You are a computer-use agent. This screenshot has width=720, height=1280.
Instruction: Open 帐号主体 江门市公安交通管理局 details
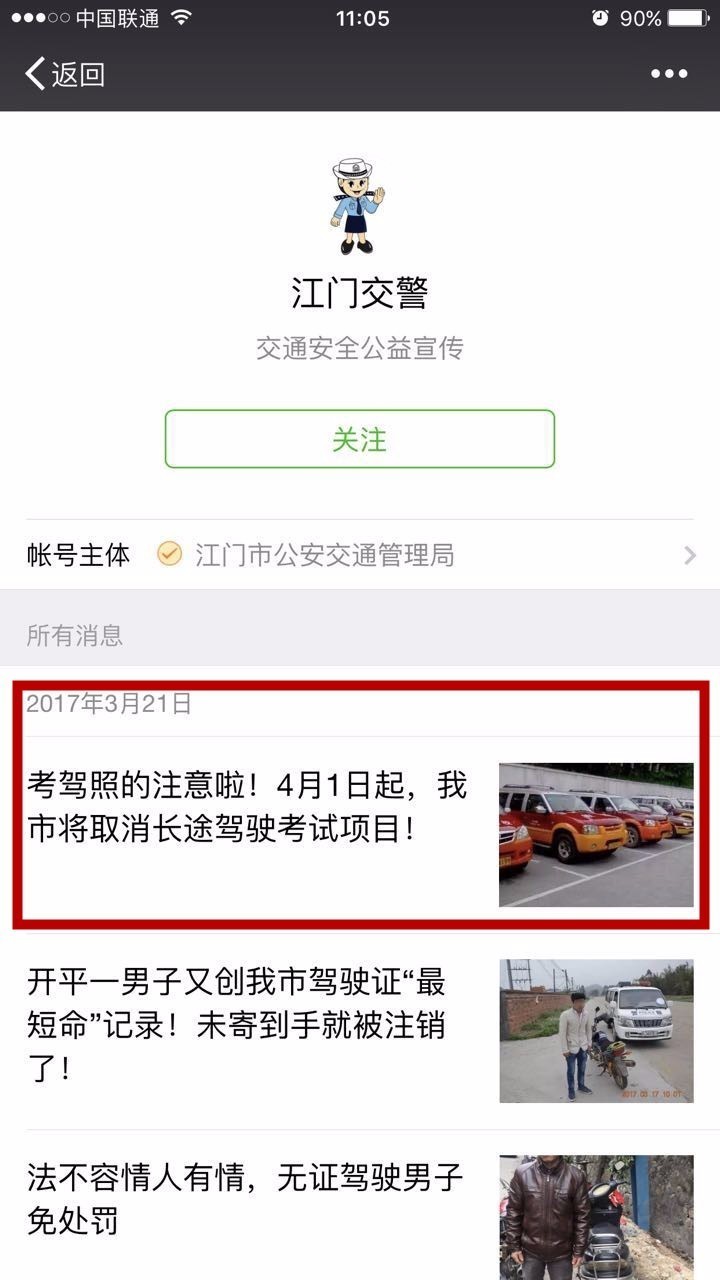(x=360, y=555)
